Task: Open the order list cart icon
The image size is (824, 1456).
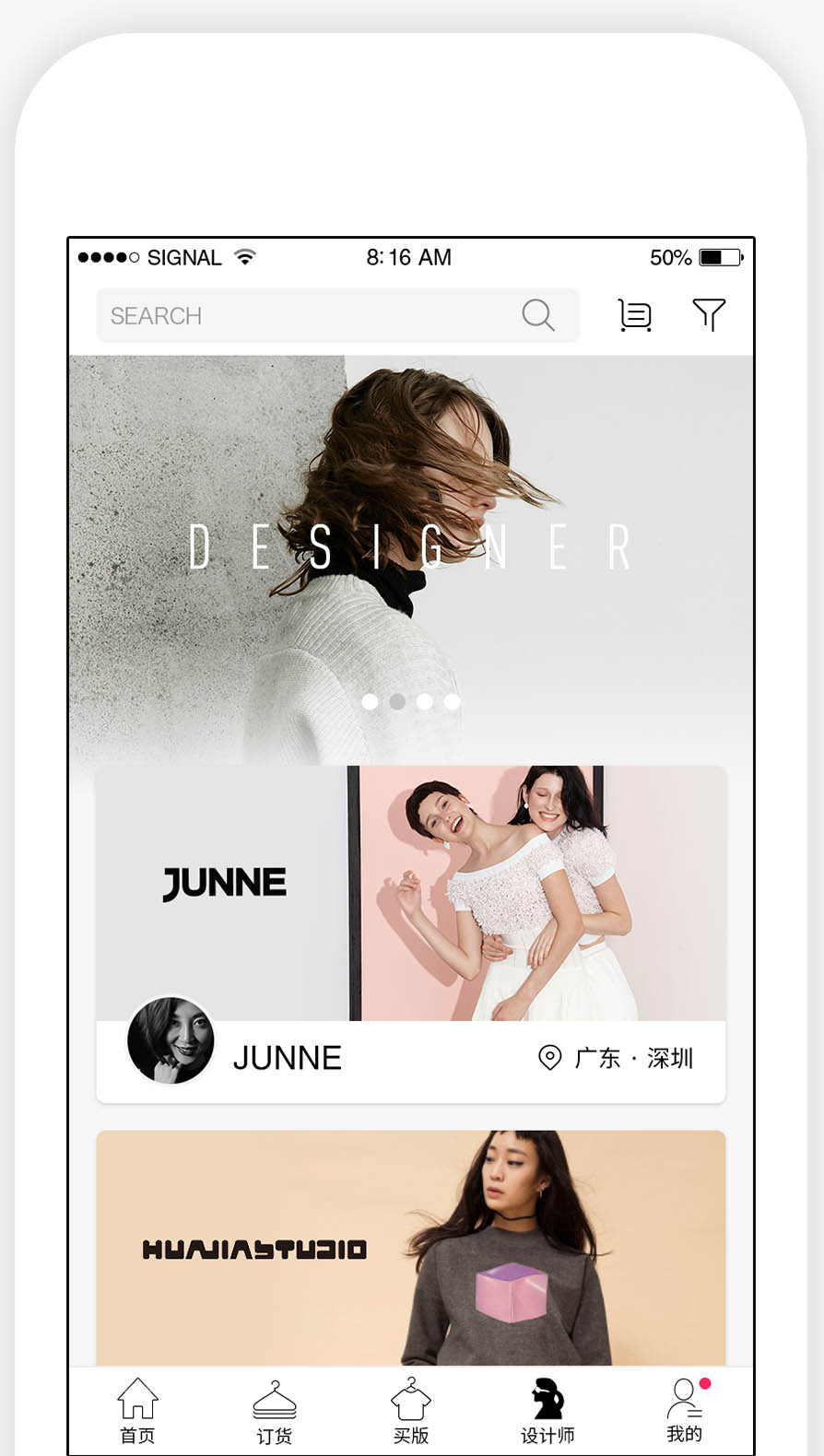Action: pyautogui.click(x=634, y=315)
